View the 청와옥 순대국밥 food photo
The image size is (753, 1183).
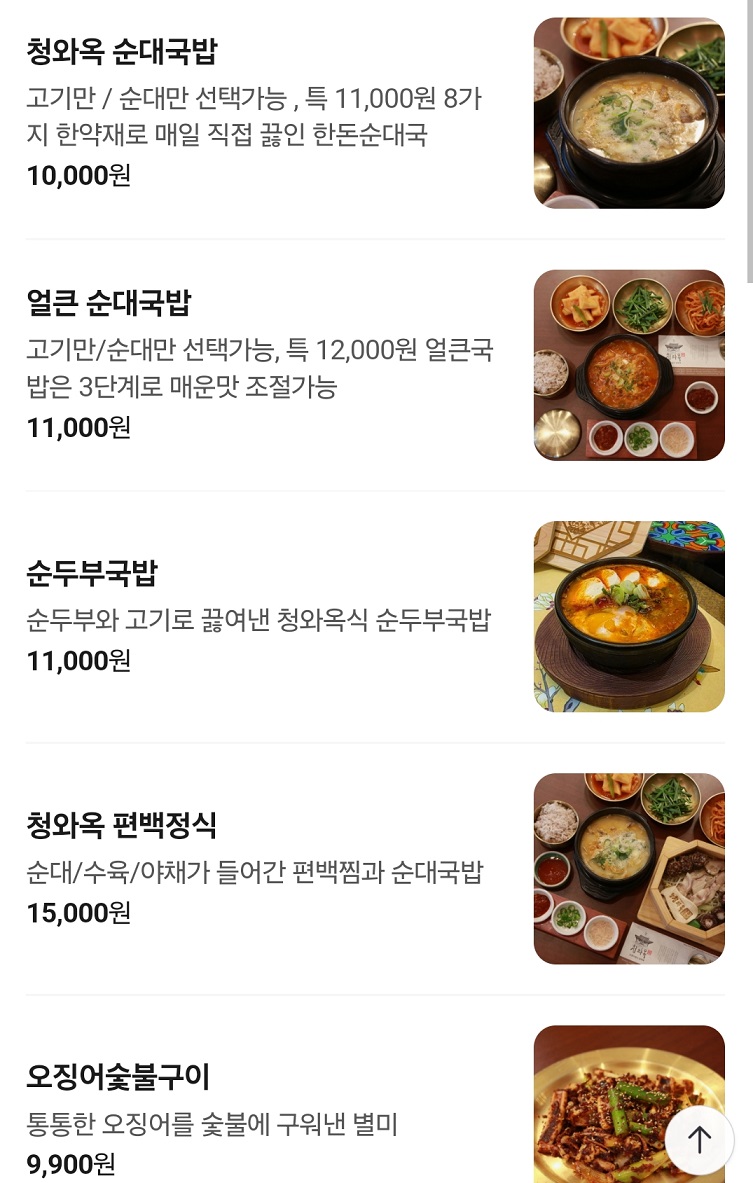click(x=629, y=112)
